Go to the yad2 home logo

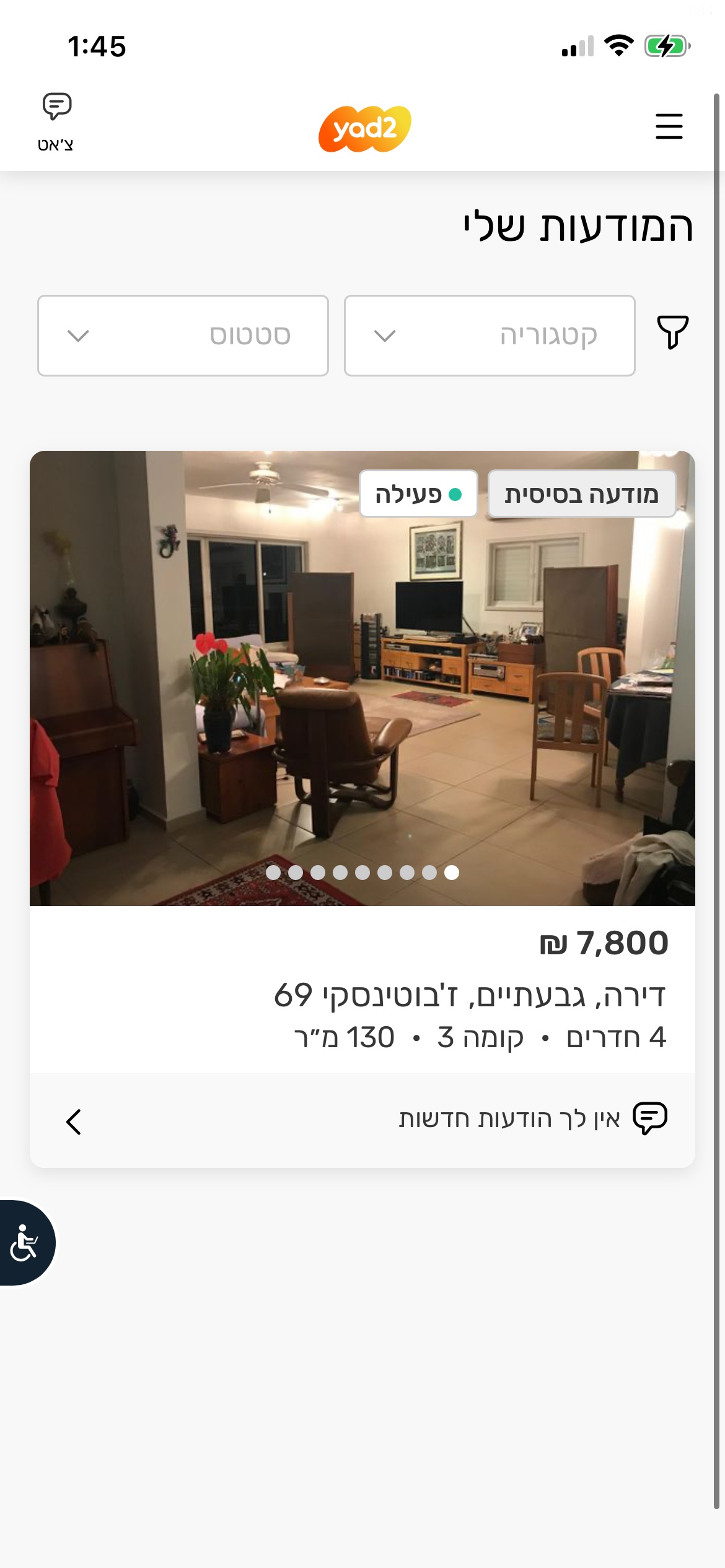pos(364,129)
